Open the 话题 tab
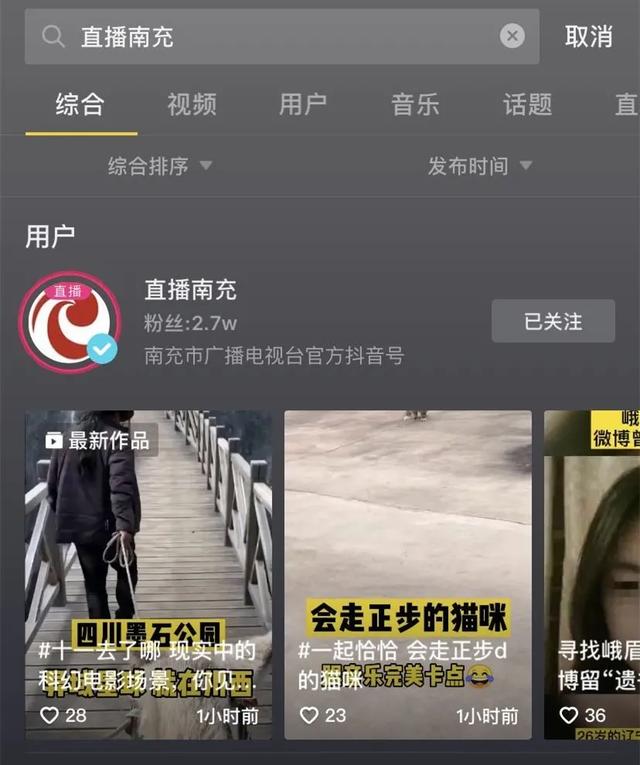The height and width of the screenshot is (765, 640). pyautogui.click(x=527, y=104)
